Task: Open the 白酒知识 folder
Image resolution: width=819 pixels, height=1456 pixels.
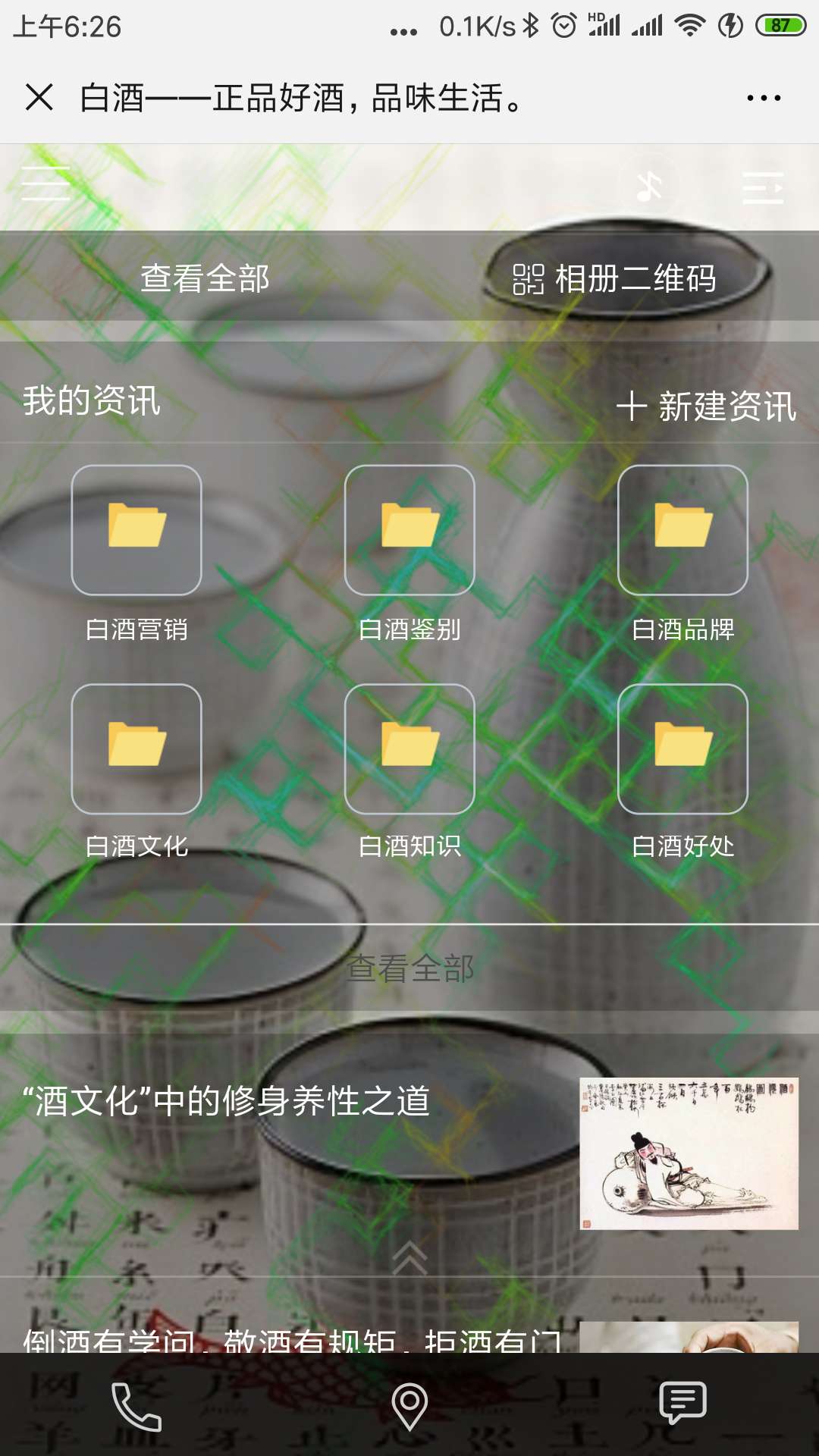Action: click(x=409, y=748)
